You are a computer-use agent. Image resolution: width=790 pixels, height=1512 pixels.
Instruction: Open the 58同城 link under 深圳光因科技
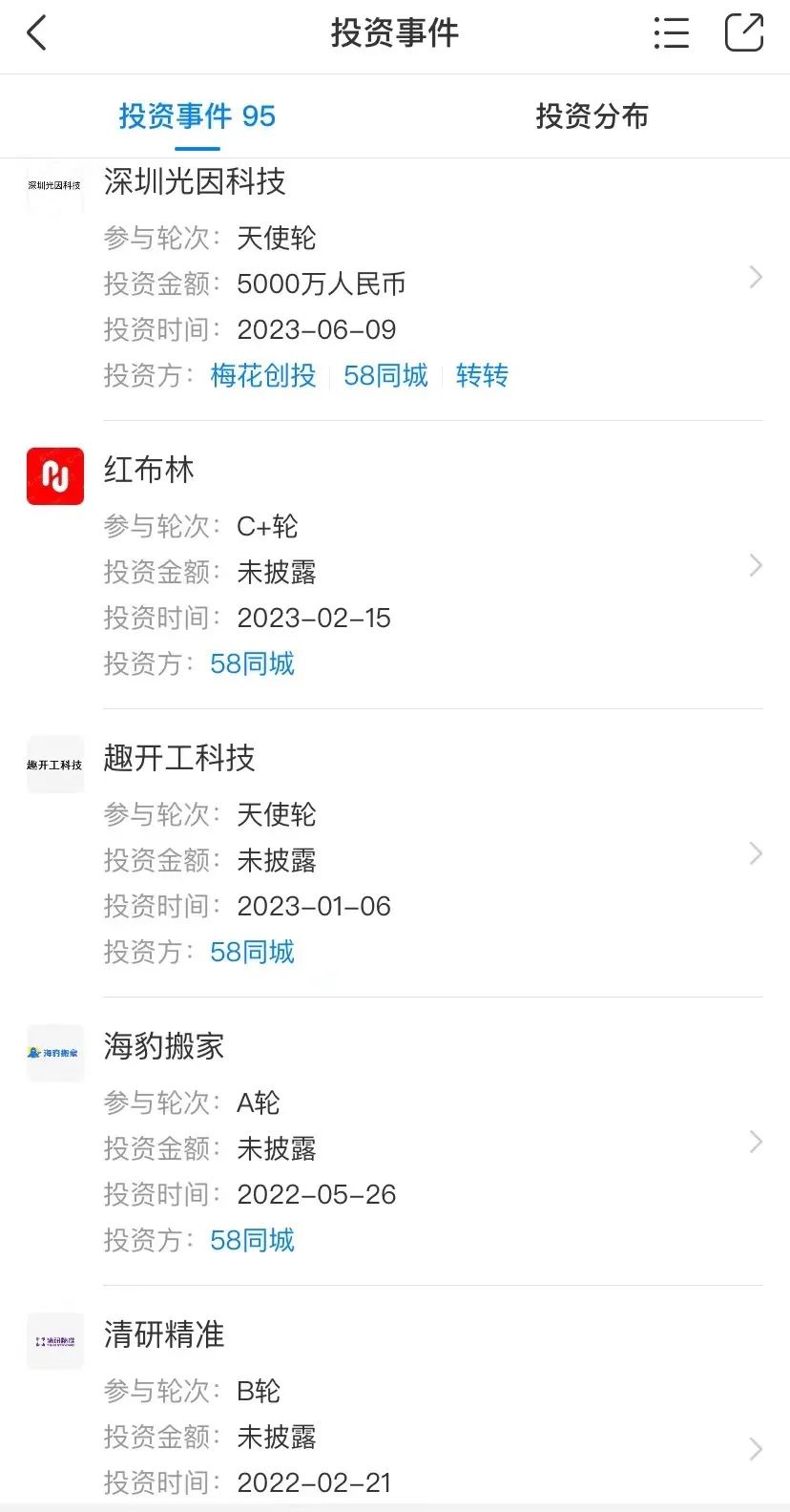click(x=385, y=375)
